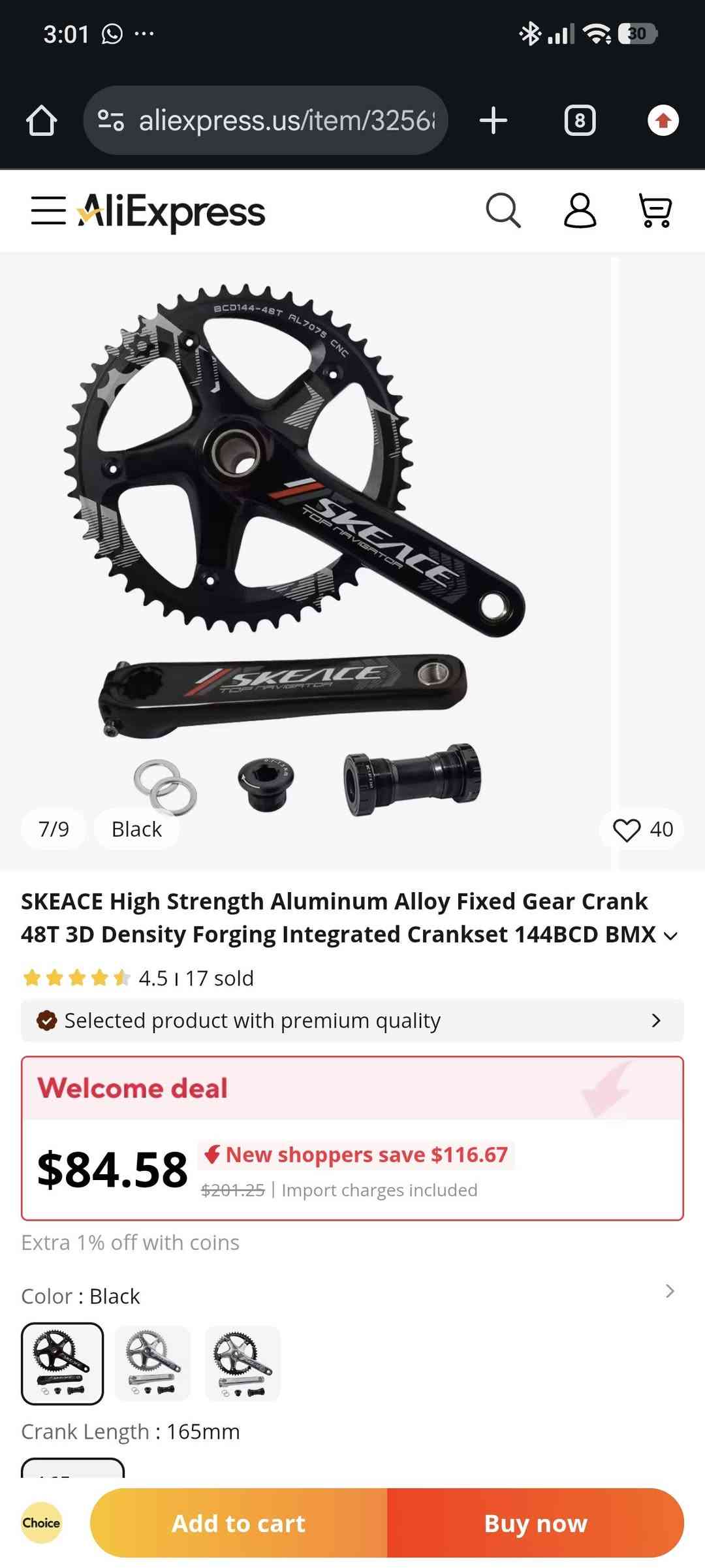Image resolution: width=705 pixels, height=1568 pixels.
Task: Open Selected product with premium quality
Action: point(352,1021)
